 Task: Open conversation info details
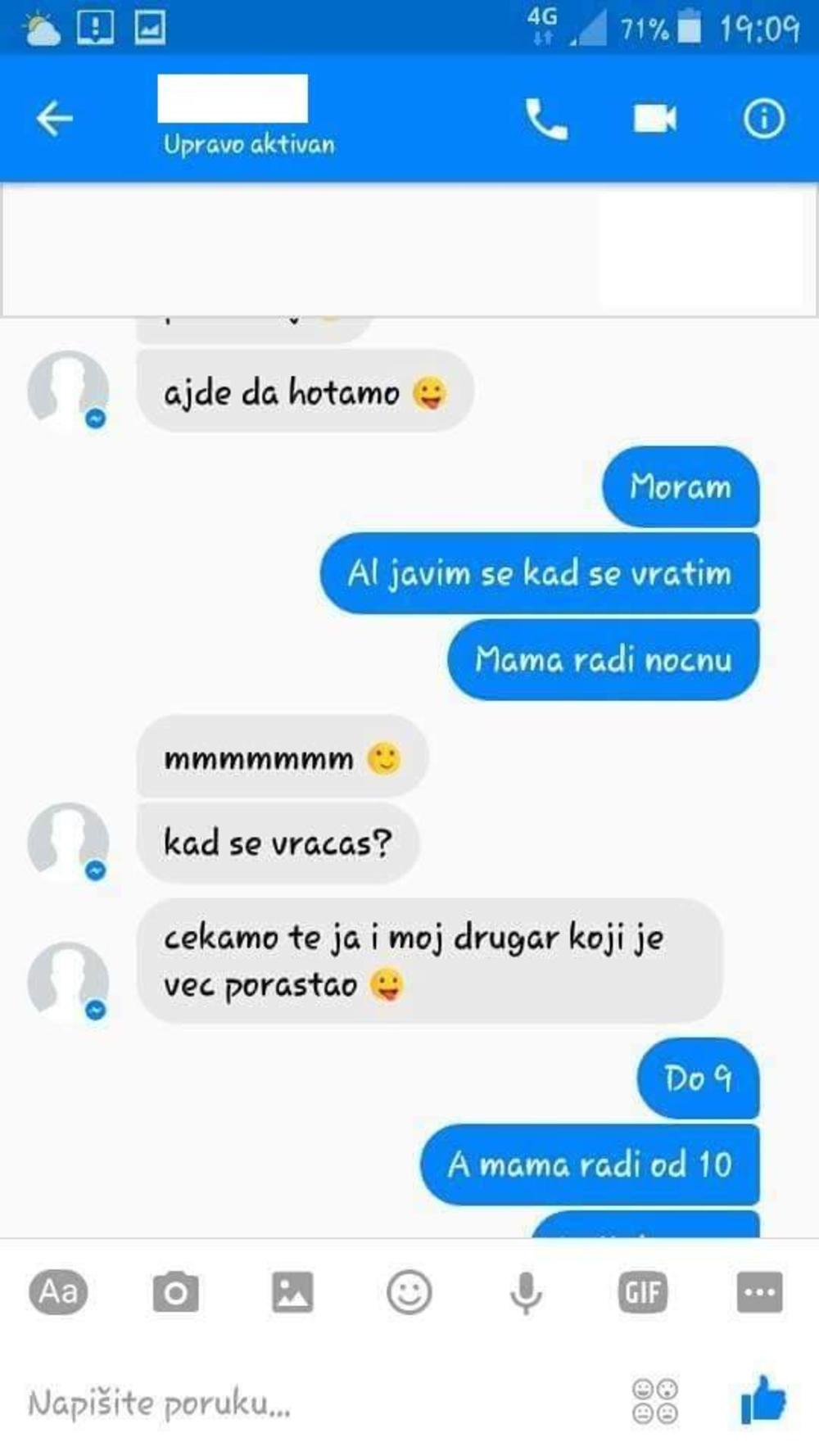pyautogui.click(x=763, y=120)
